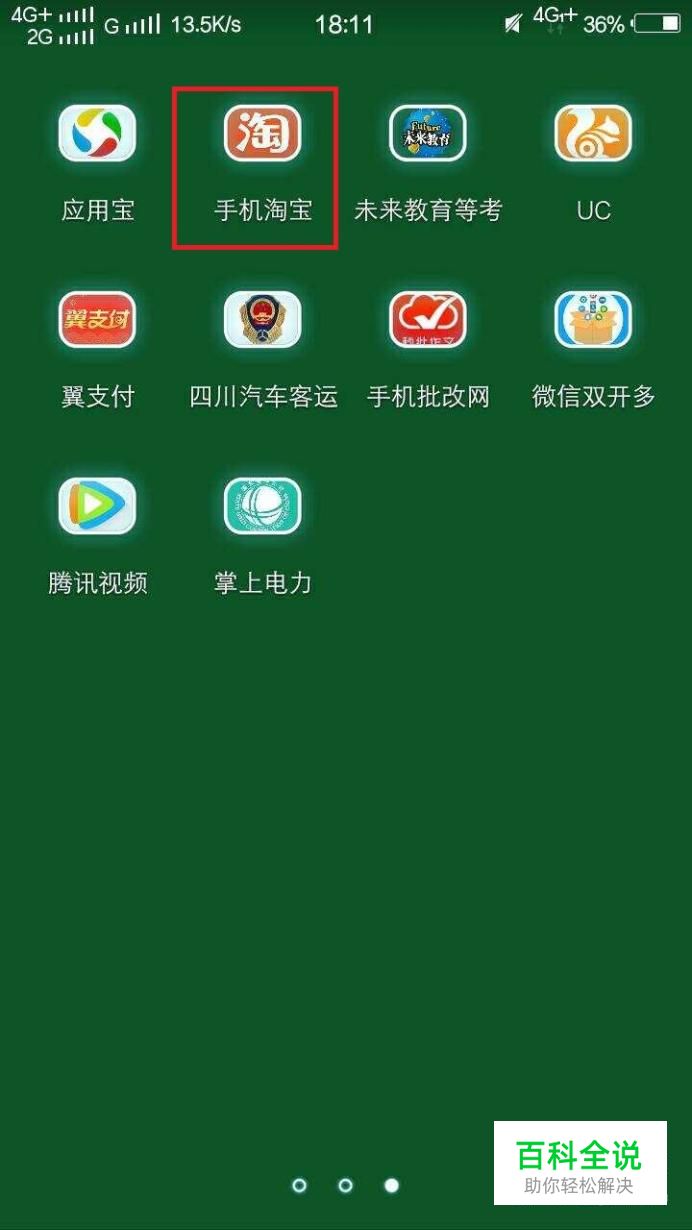Open 手机批改网 app
The image size is (692, 1230).
[x=427, y=320]
